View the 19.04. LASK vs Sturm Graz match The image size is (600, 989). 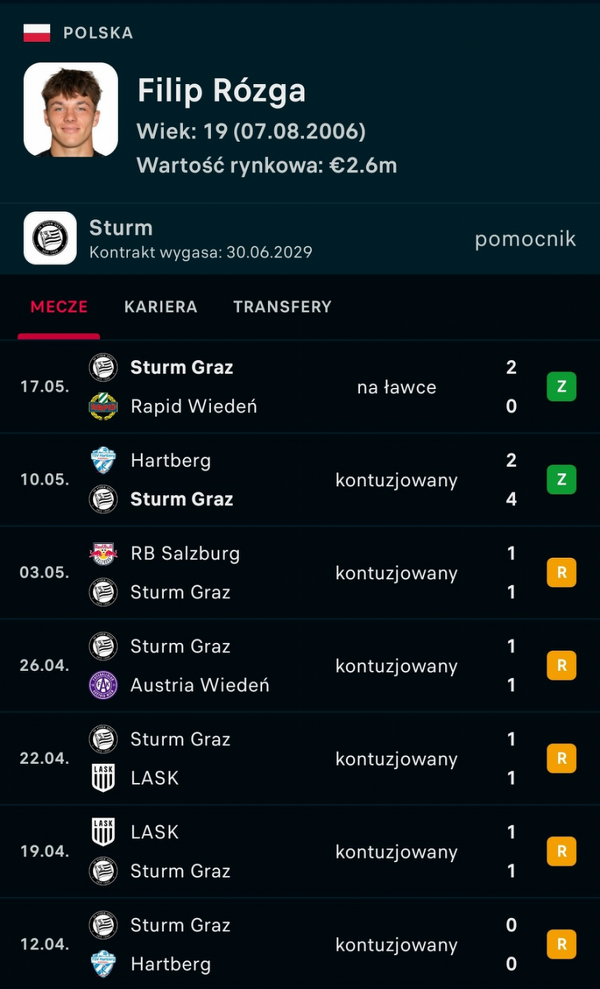point(300,851)
